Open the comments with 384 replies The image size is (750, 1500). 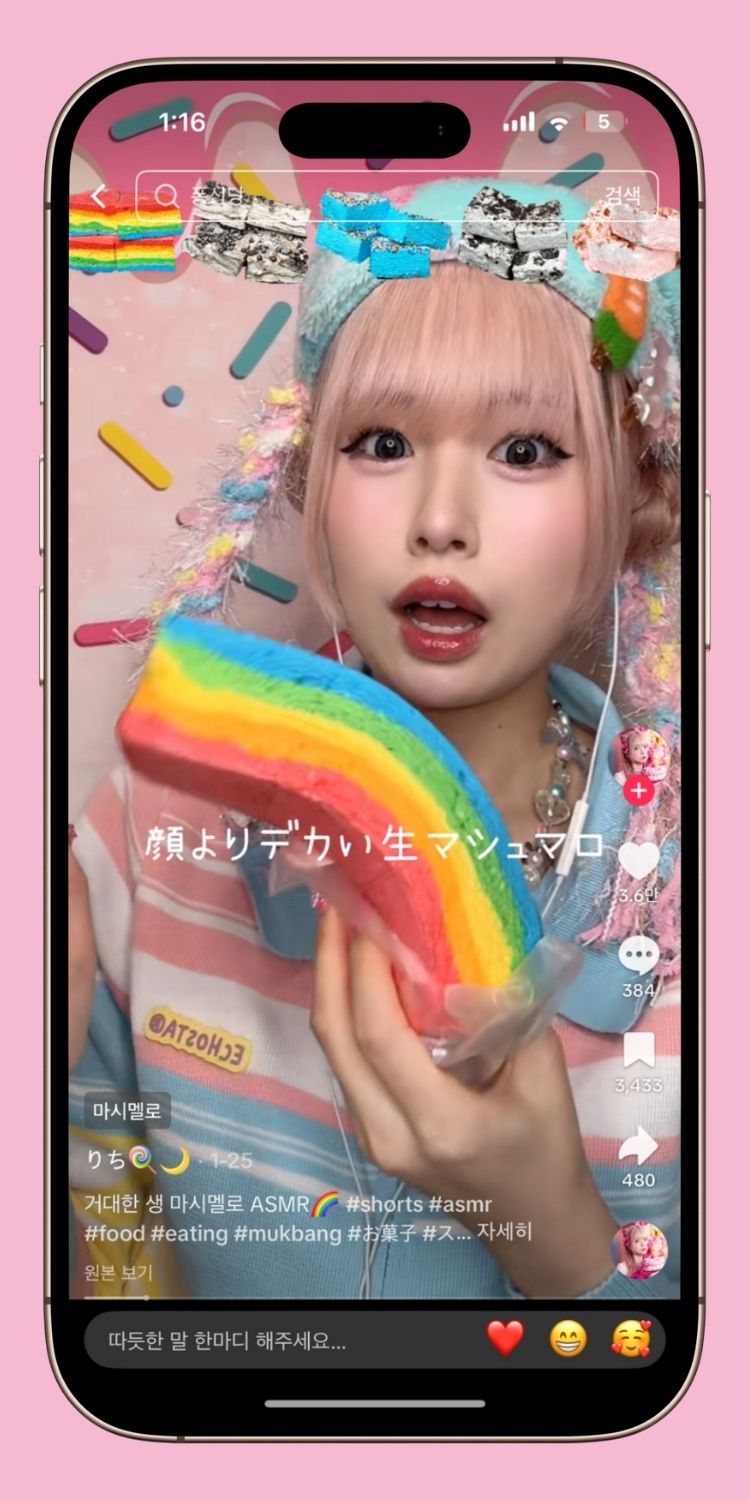[638, 956]
